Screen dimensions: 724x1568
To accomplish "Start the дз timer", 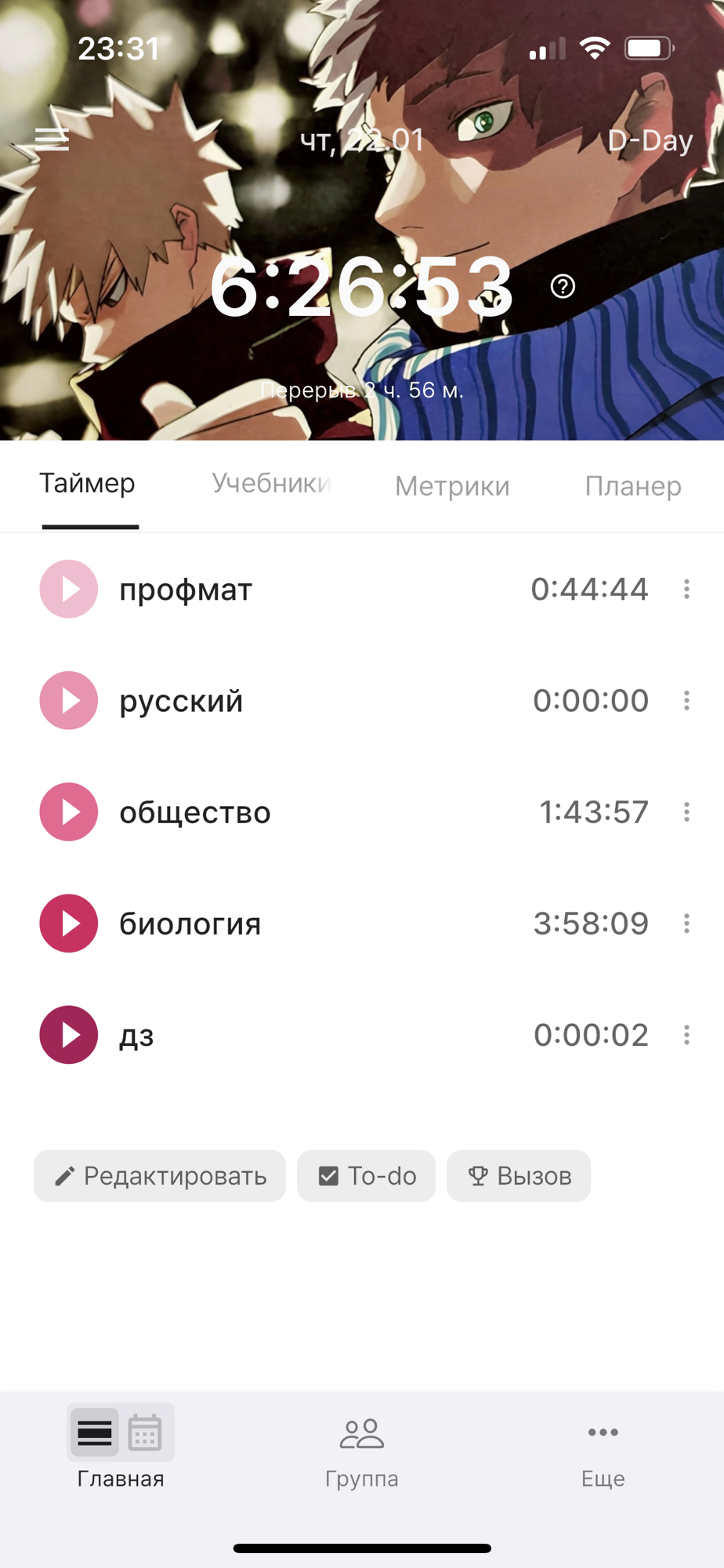I will click(x=69, y=1035).
